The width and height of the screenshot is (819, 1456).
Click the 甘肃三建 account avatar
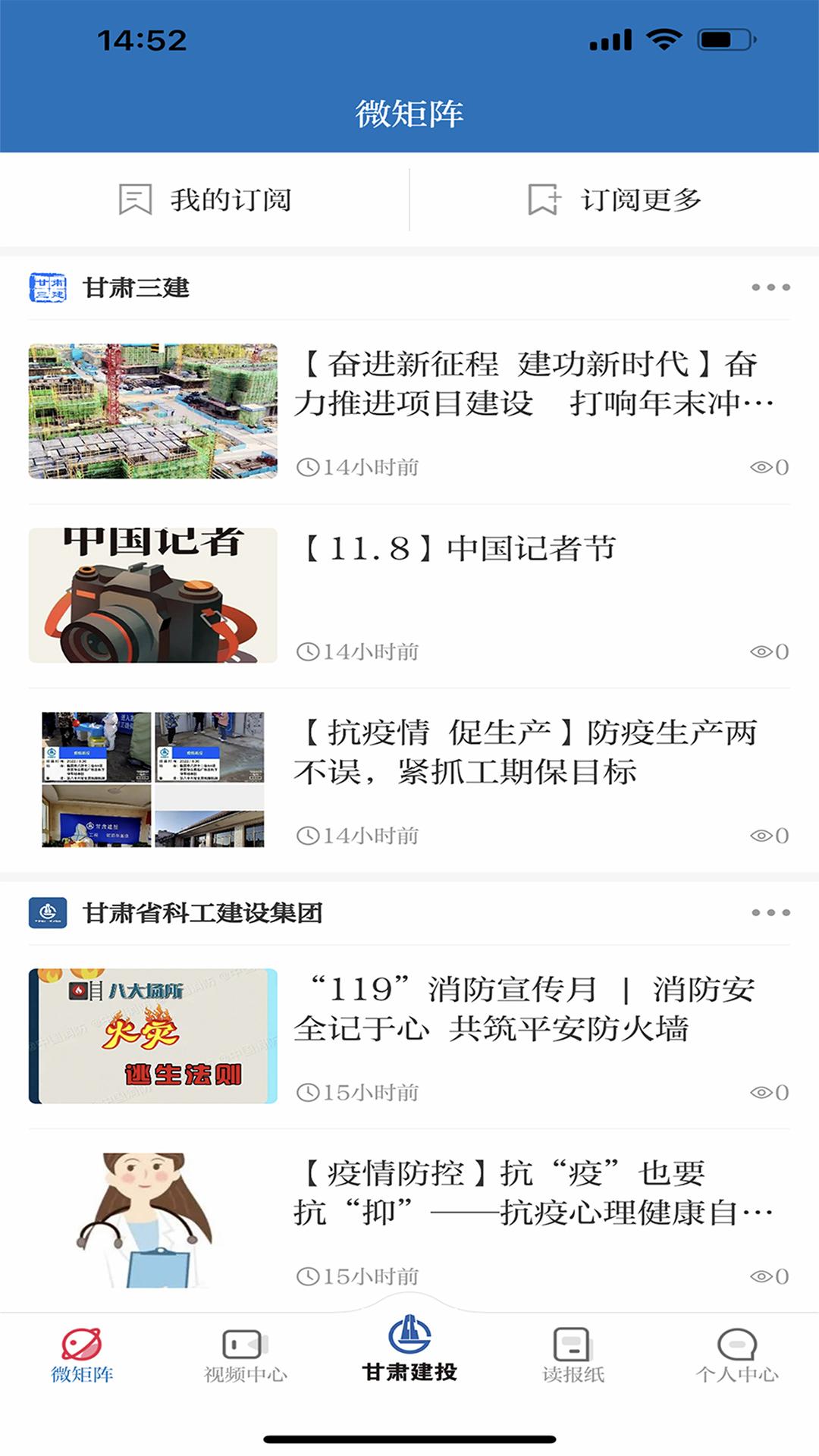coord(49,288)
